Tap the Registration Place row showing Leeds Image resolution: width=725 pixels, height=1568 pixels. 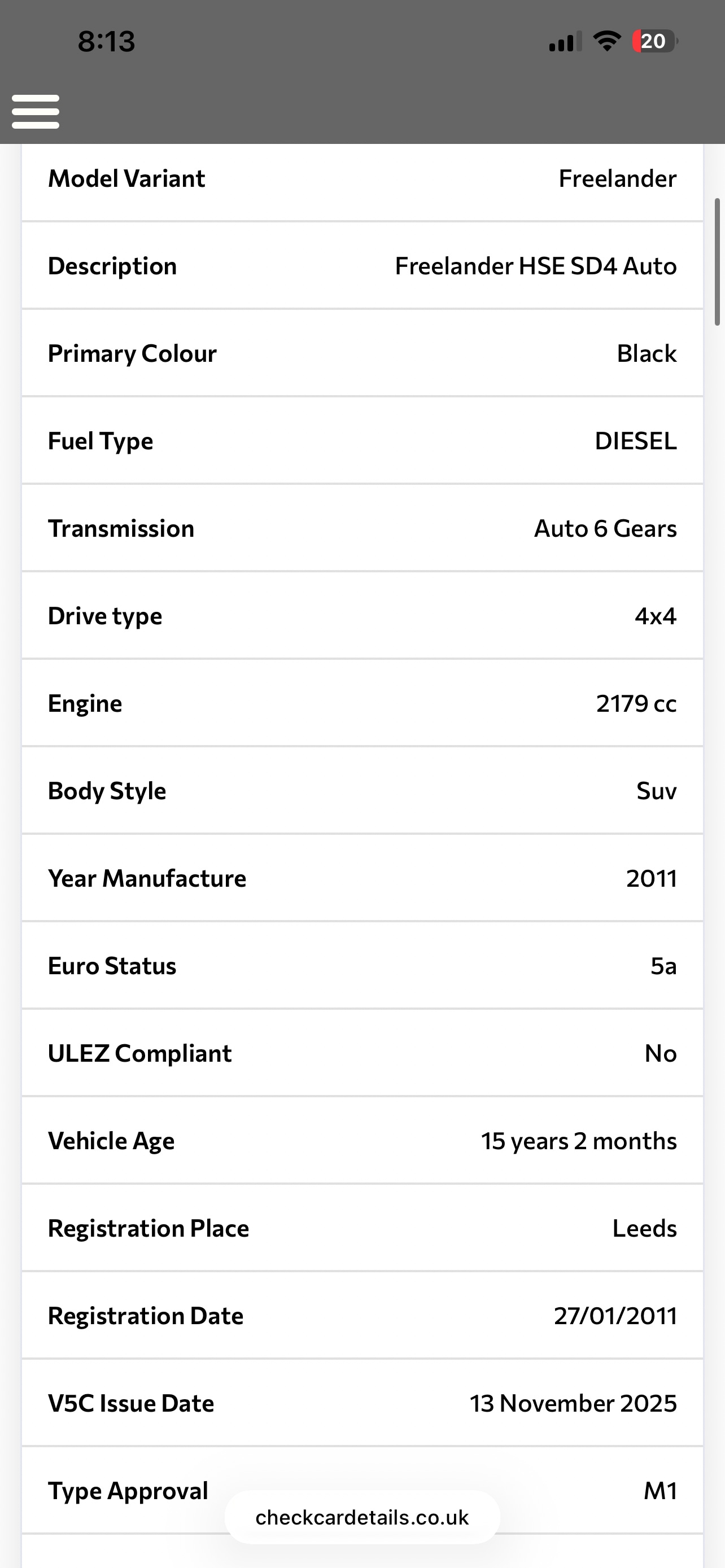coord(362,1228)
